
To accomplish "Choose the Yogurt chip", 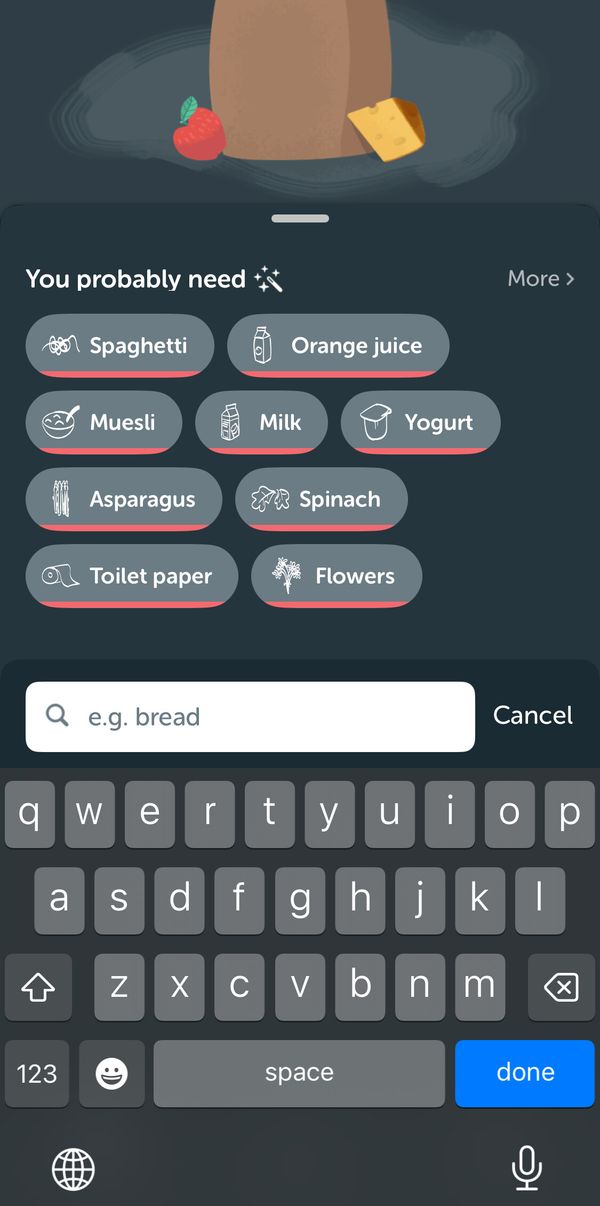I will pos(421,422).
